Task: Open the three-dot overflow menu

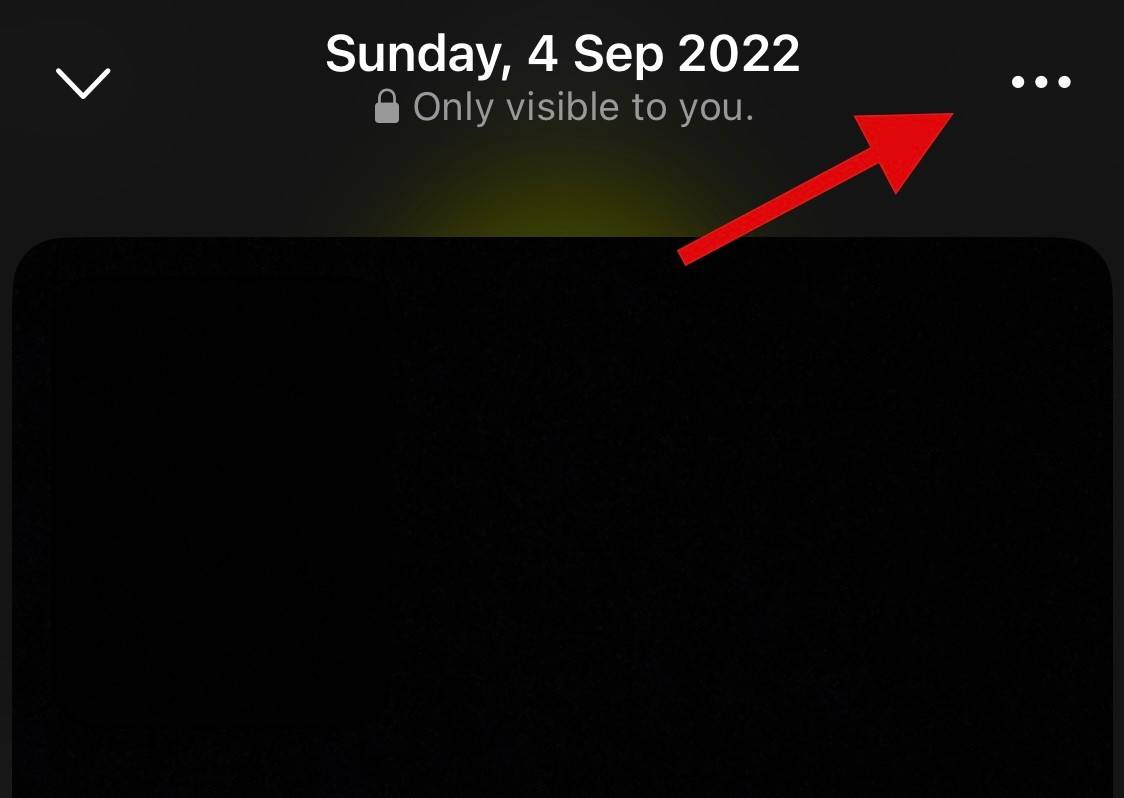Action: click(1041, 82)
